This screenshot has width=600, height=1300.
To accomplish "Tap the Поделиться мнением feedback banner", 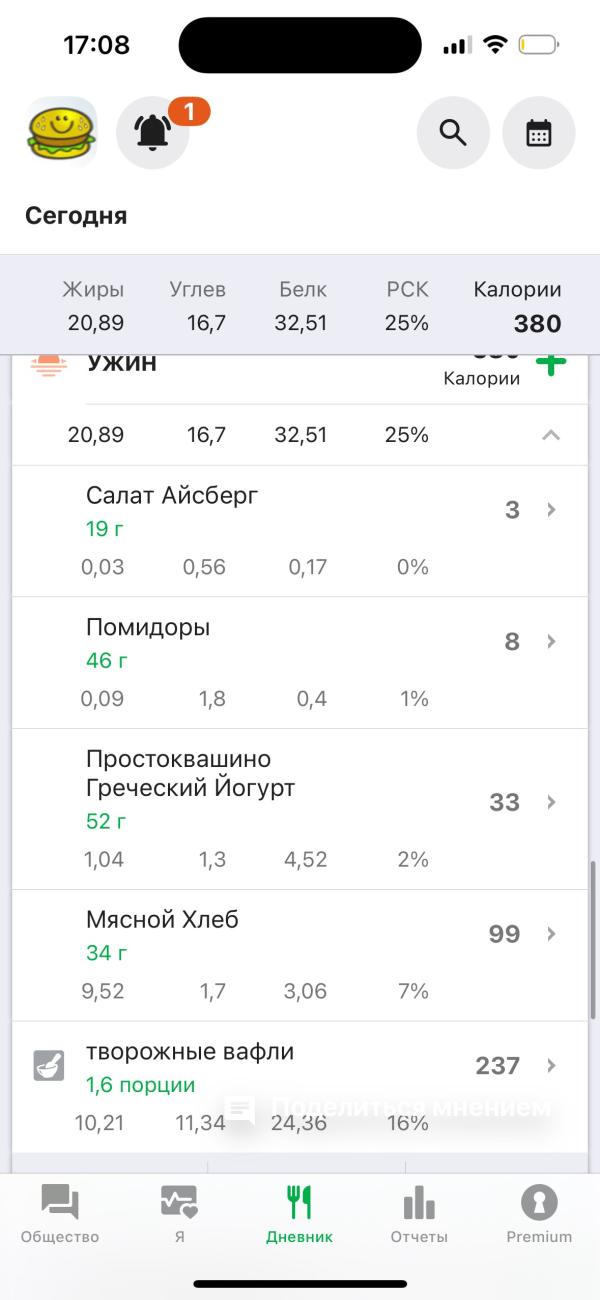I will [390, 1108].
